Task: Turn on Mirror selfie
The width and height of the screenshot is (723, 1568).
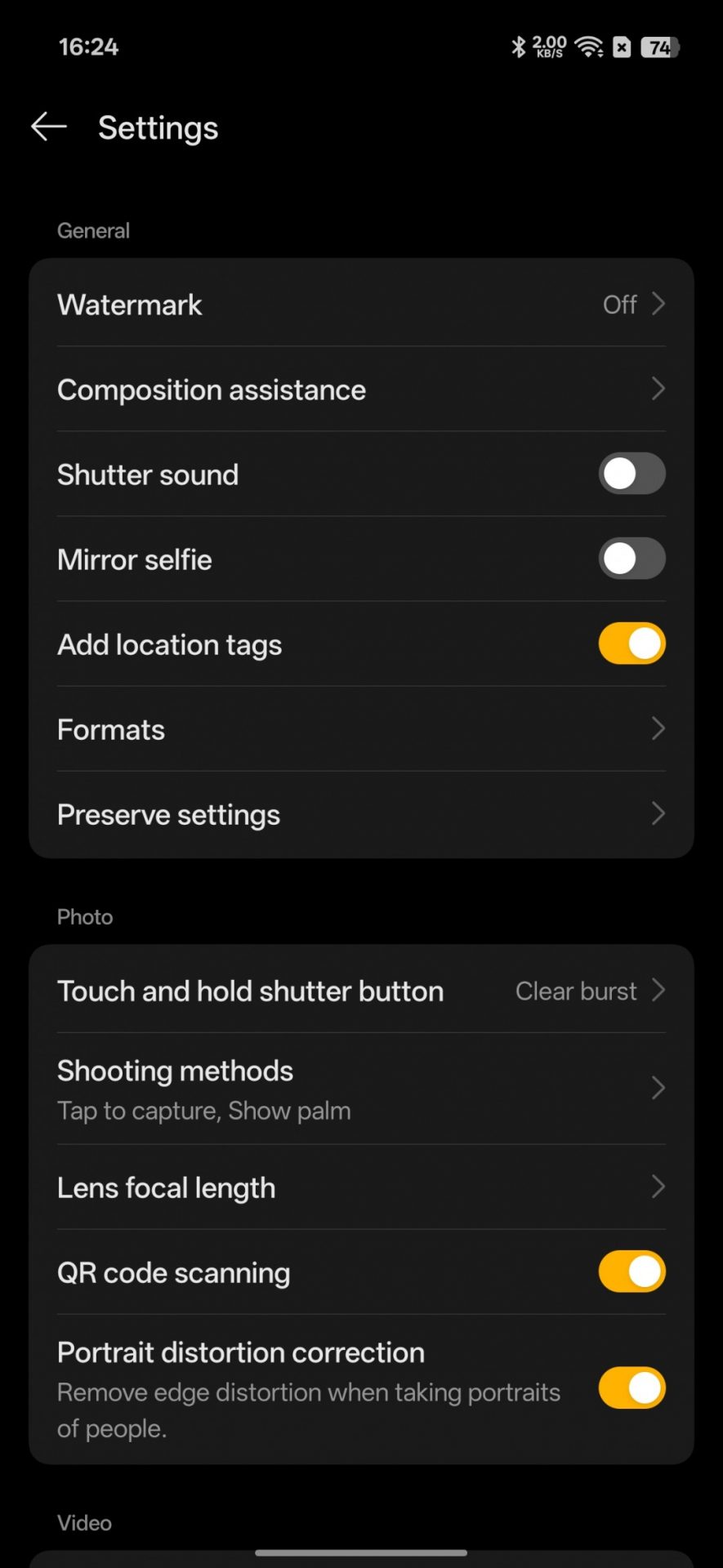Action: click(x=631, y=559)
